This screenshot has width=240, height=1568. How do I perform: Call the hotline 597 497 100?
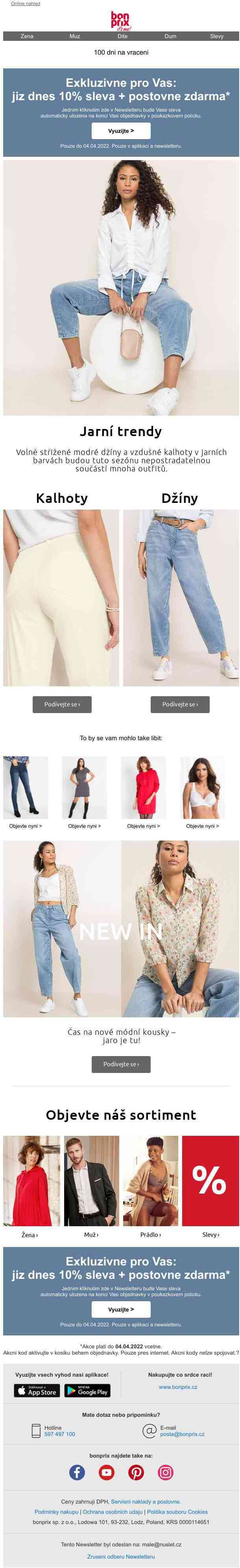pos(60,1434)
